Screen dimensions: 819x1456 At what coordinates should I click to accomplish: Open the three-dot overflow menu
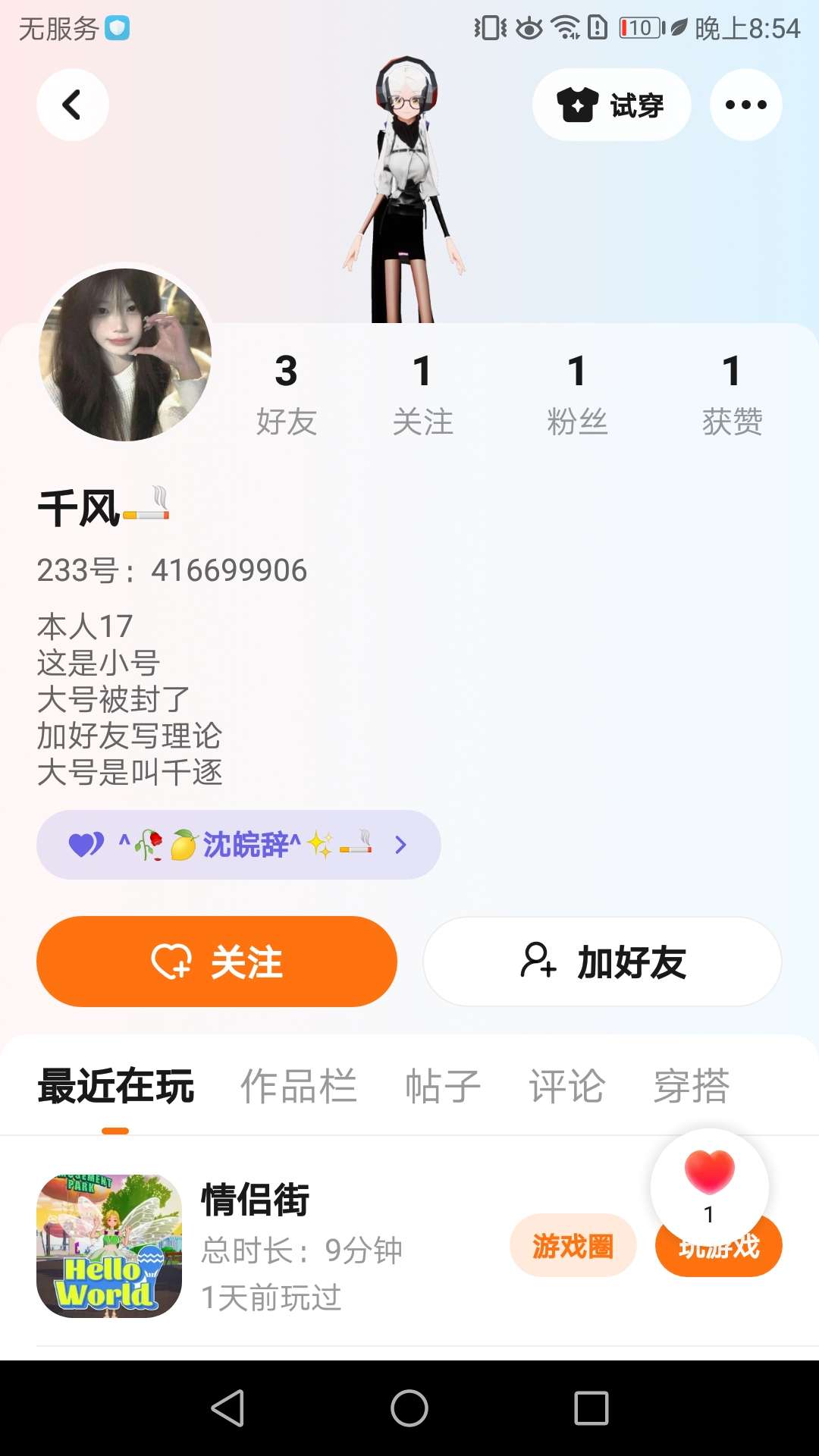coord(745,105)
